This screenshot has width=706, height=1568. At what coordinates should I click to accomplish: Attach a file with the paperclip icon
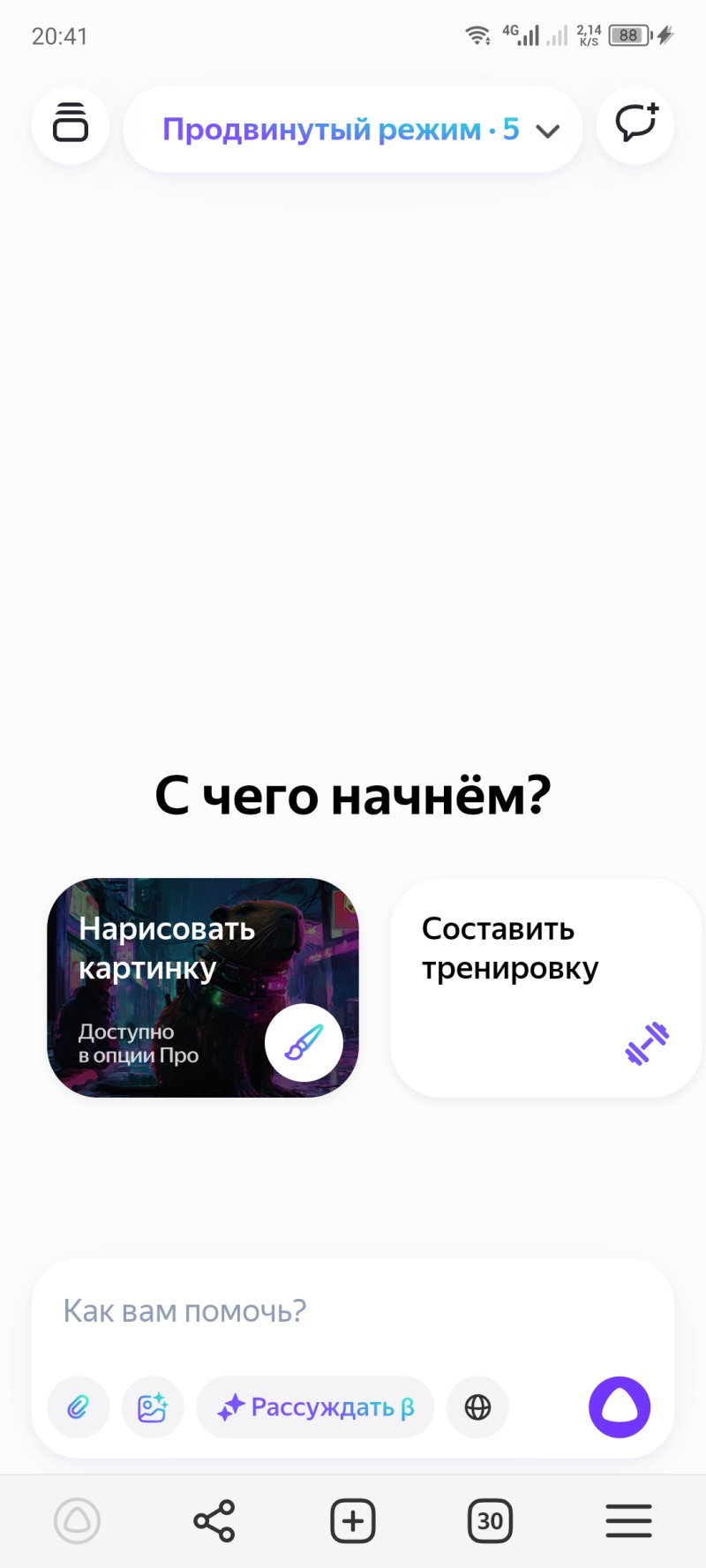(x=79, y=1407)
